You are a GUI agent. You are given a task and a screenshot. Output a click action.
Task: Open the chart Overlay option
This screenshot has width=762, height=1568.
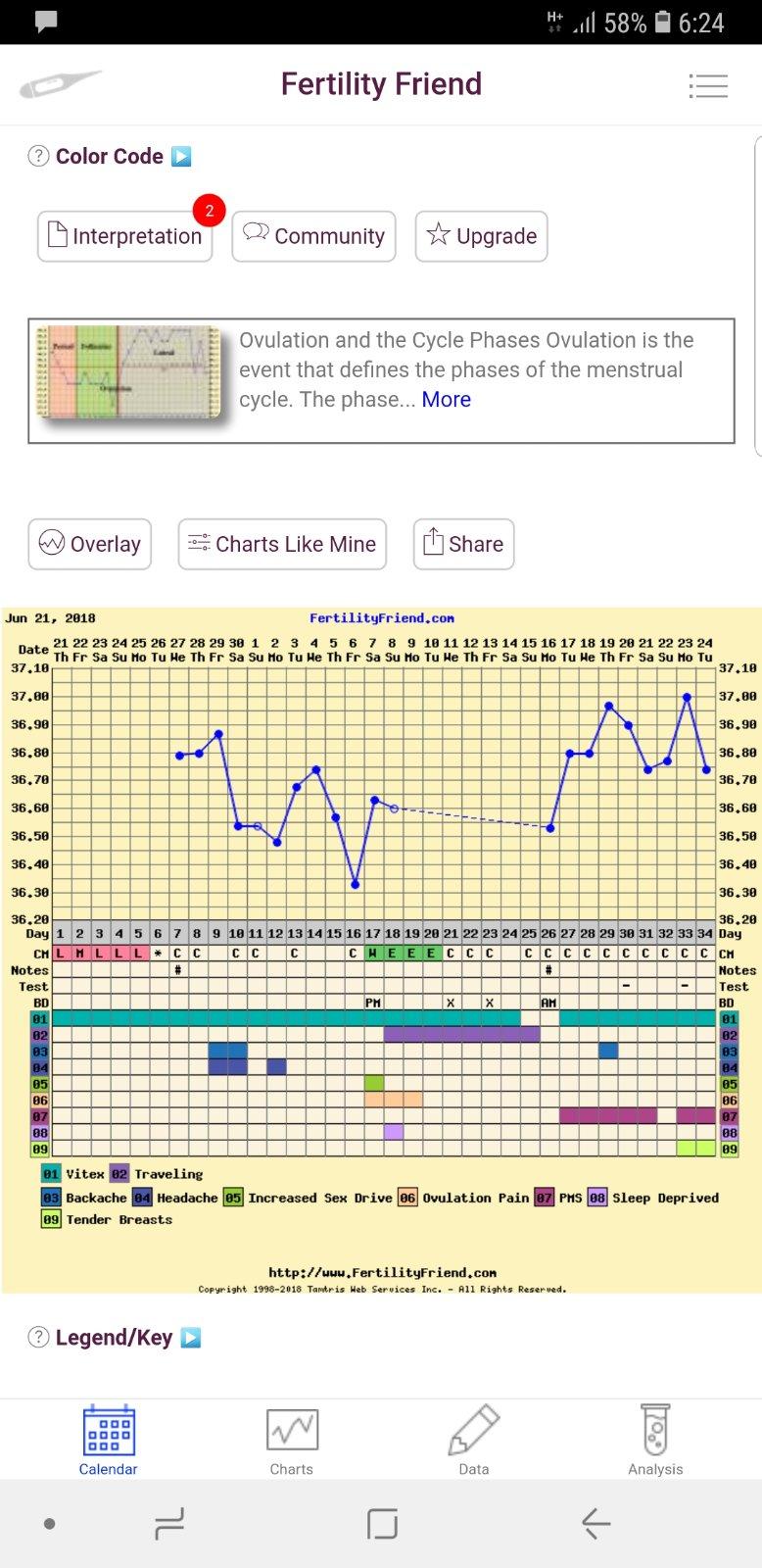pyautogui.click(x=90, y=544)
